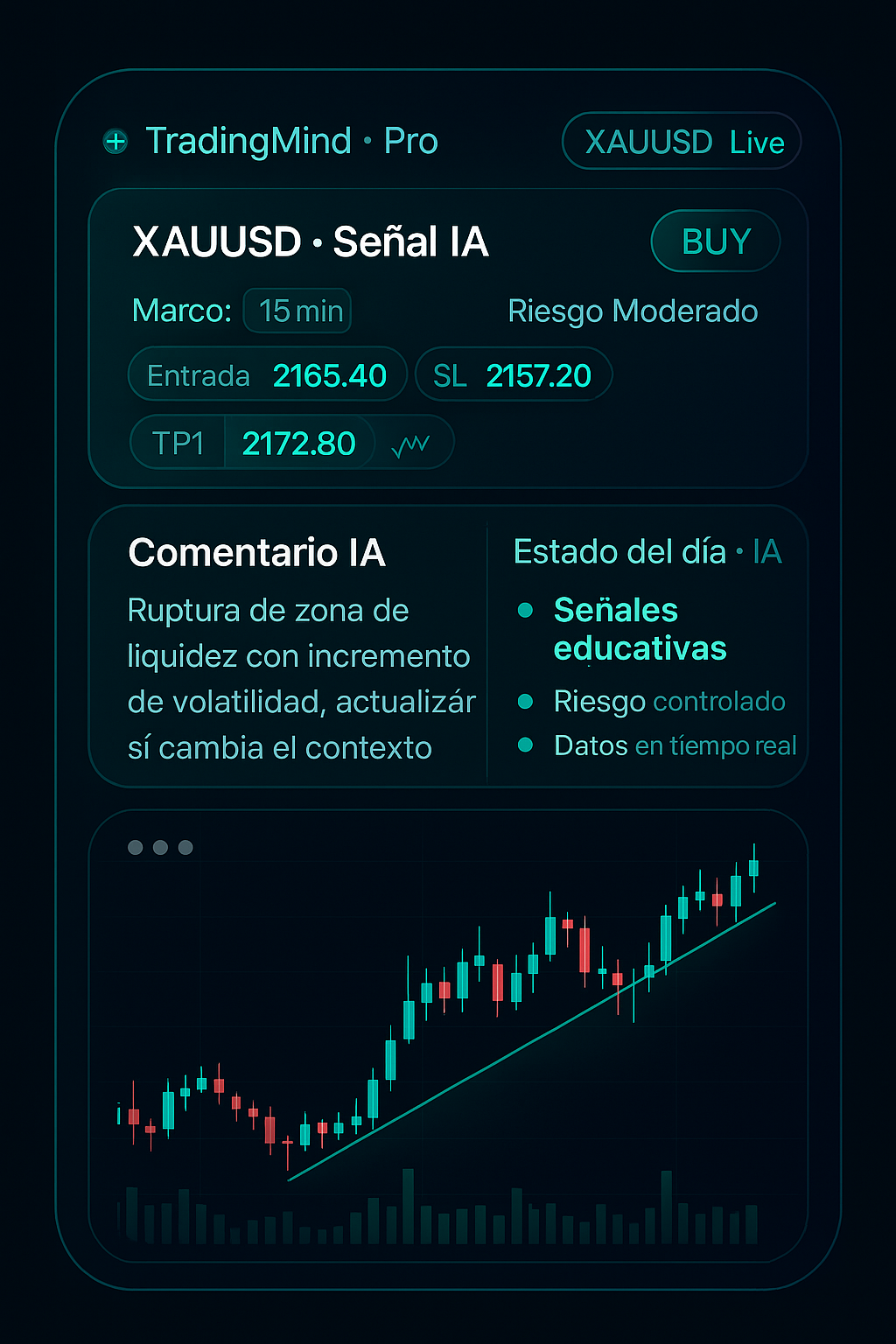Toggle the XAUUSD Live status badge
Screen dimensions: 896x1344
coord(682,141)
